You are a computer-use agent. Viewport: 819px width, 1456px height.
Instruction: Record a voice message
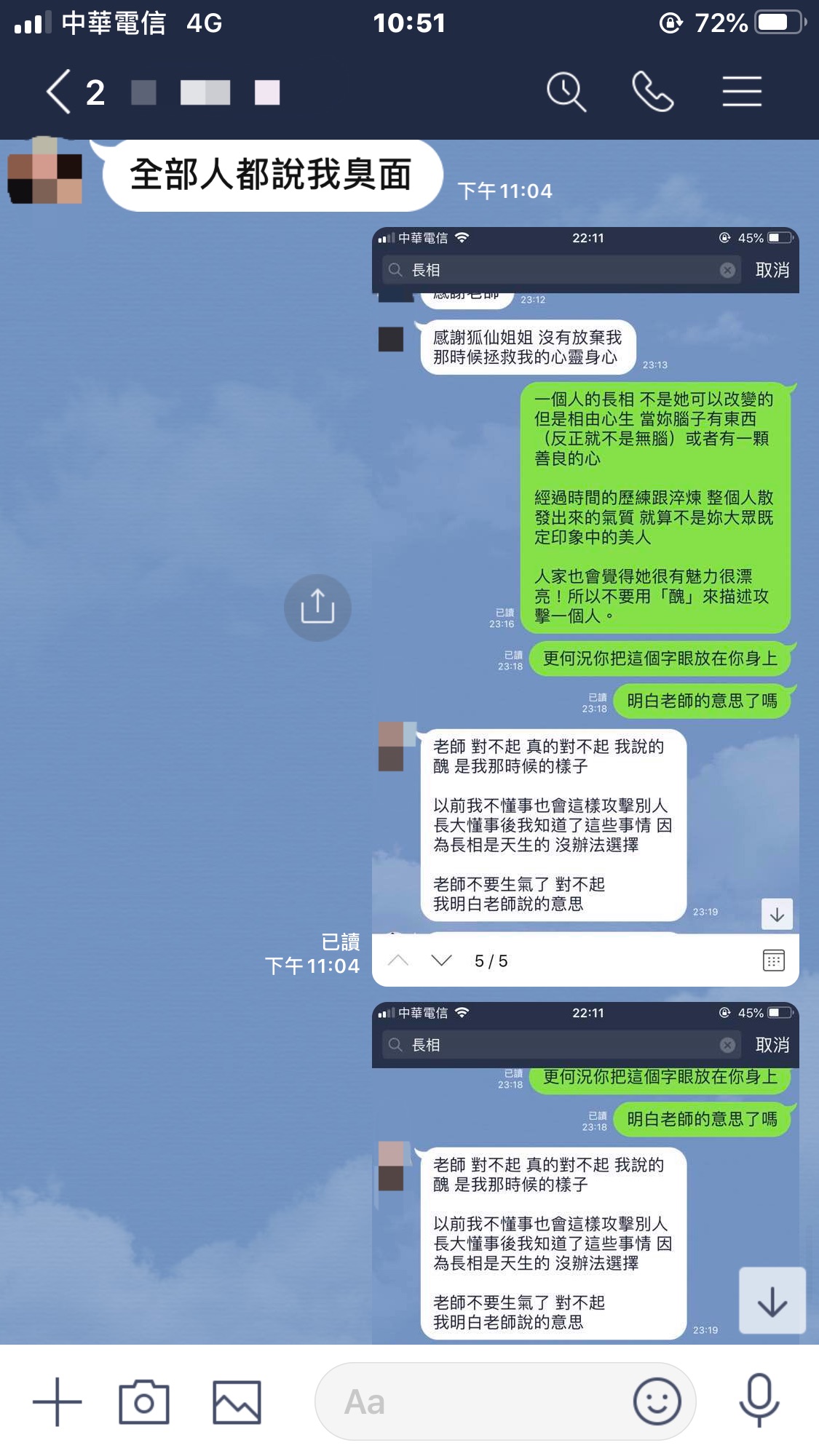tap(759, 1400)
